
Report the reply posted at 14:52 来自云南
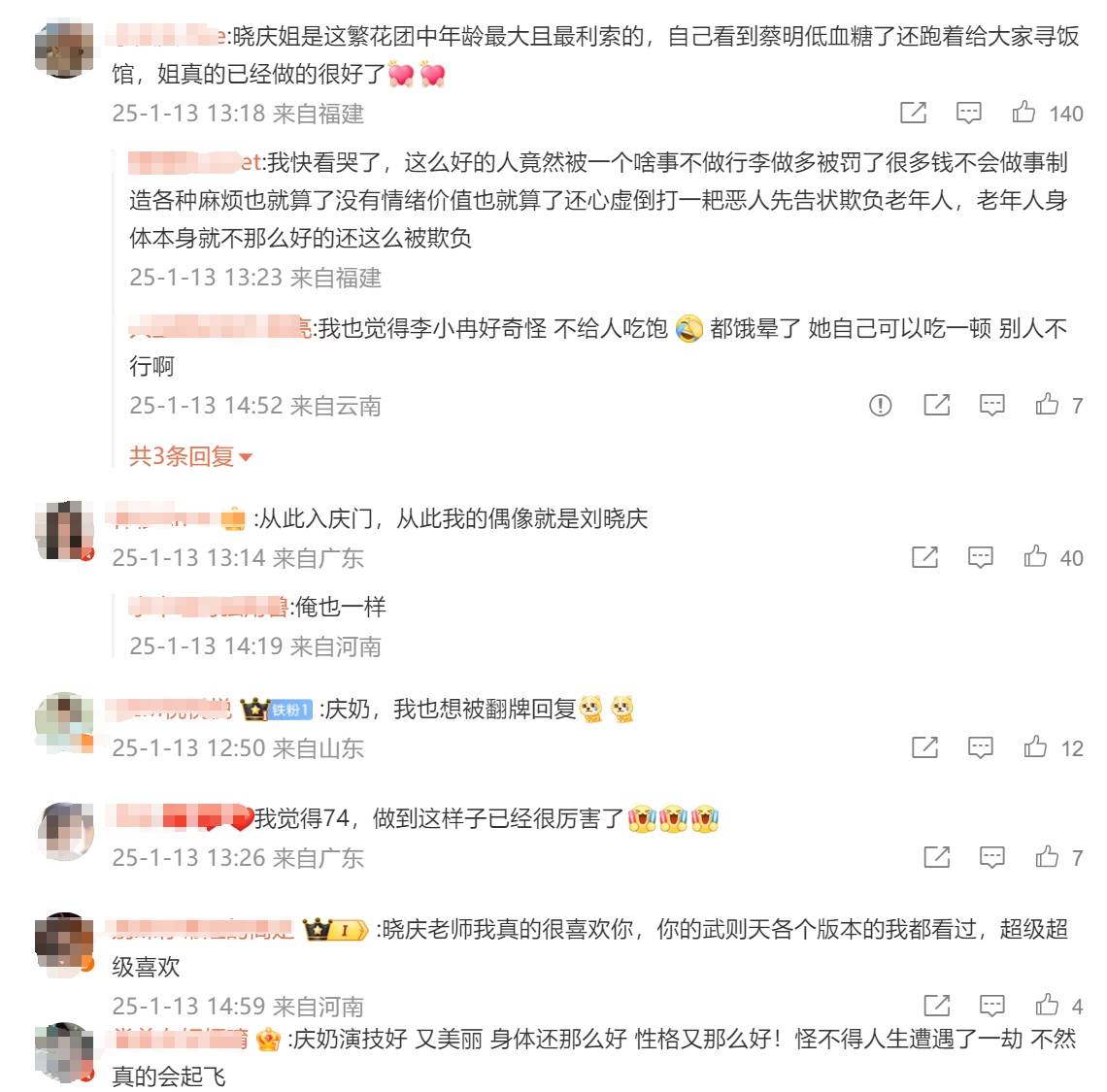[x=880, y=405]
